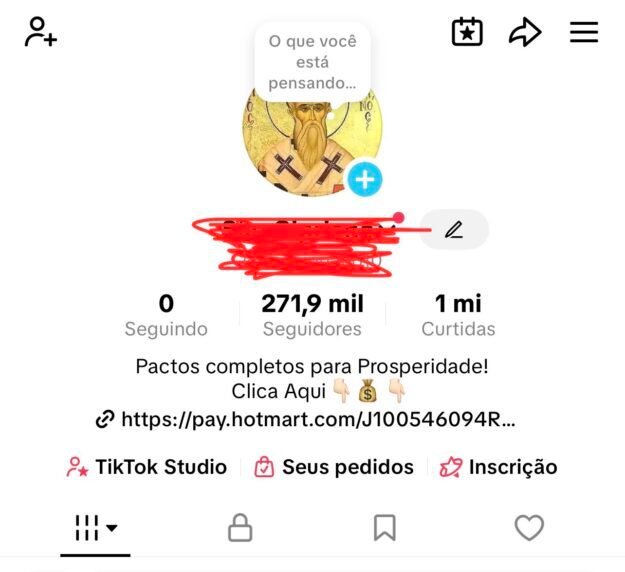Edit profile with the pencil button
Viewport: 625px width, 572px height.
point(454,230)
